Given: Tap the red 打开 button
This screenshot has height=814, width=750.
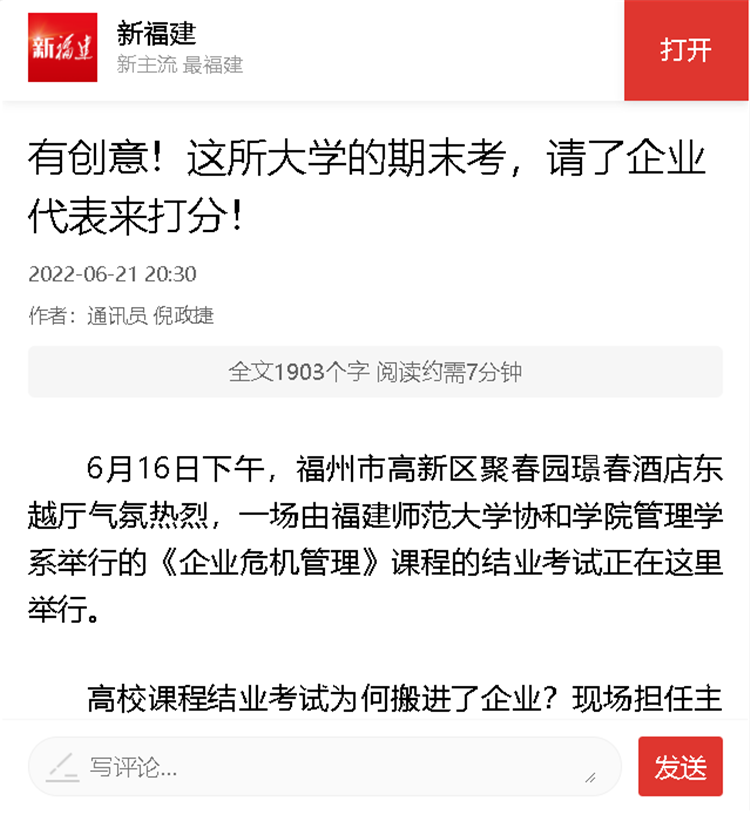Looking at the screenshot, I should coord(686,50).
